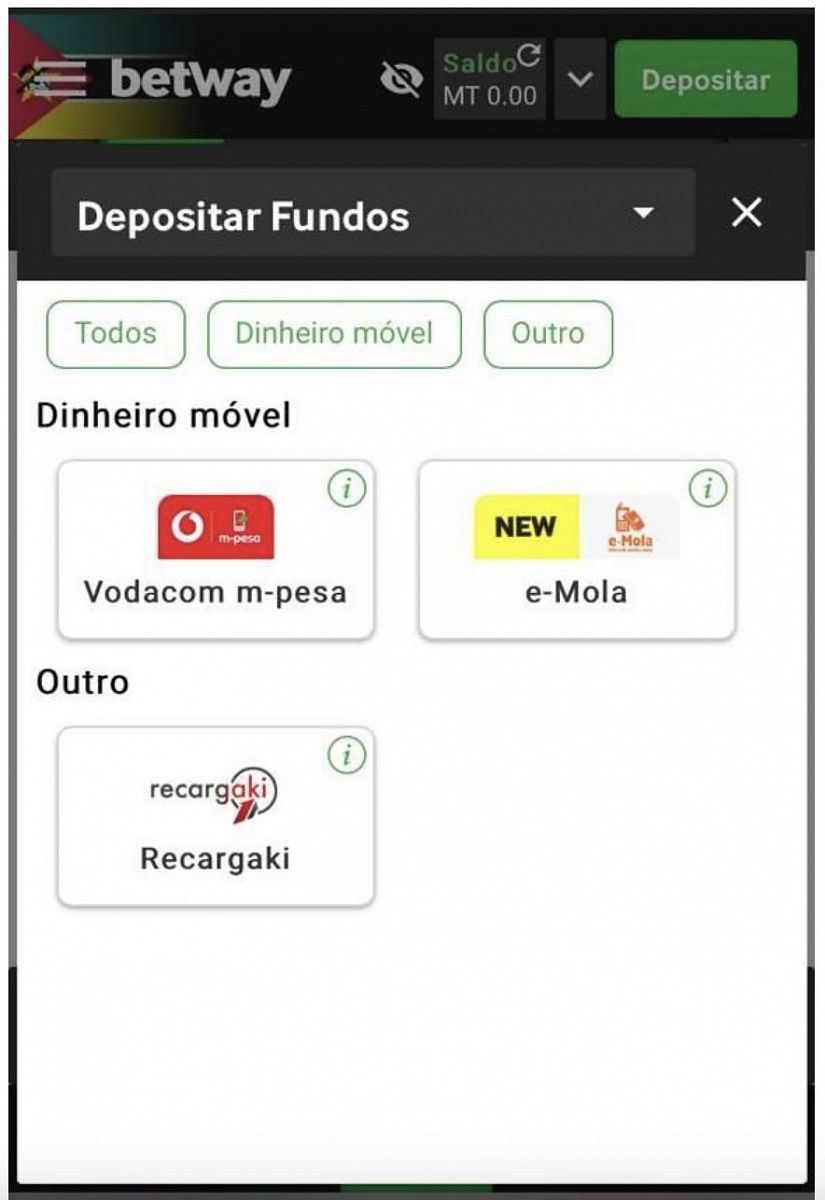Filter by Dinheiro móvel chip
The width and height of the screenshot is (825, 1200).
tap(334, 334)
